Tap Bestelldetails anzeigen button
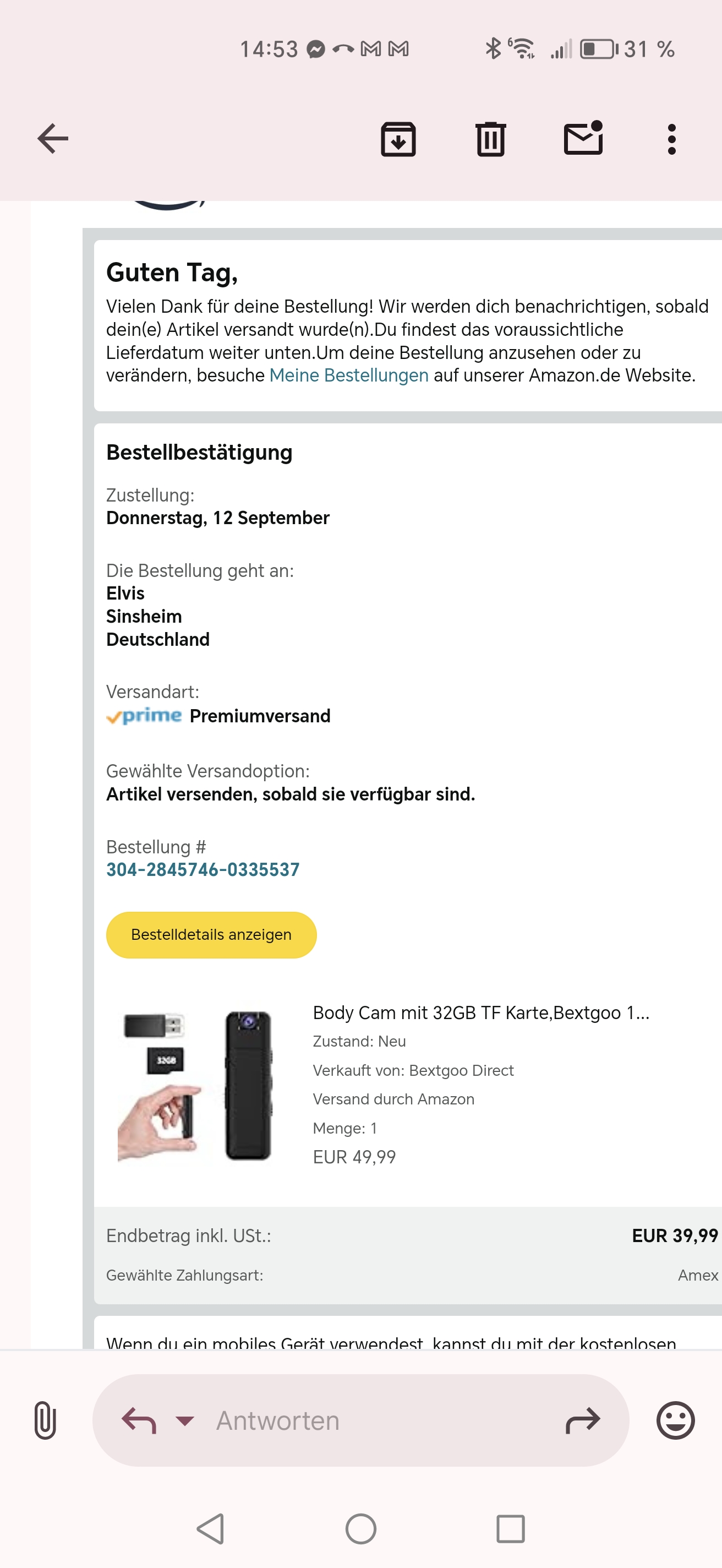 211,934
